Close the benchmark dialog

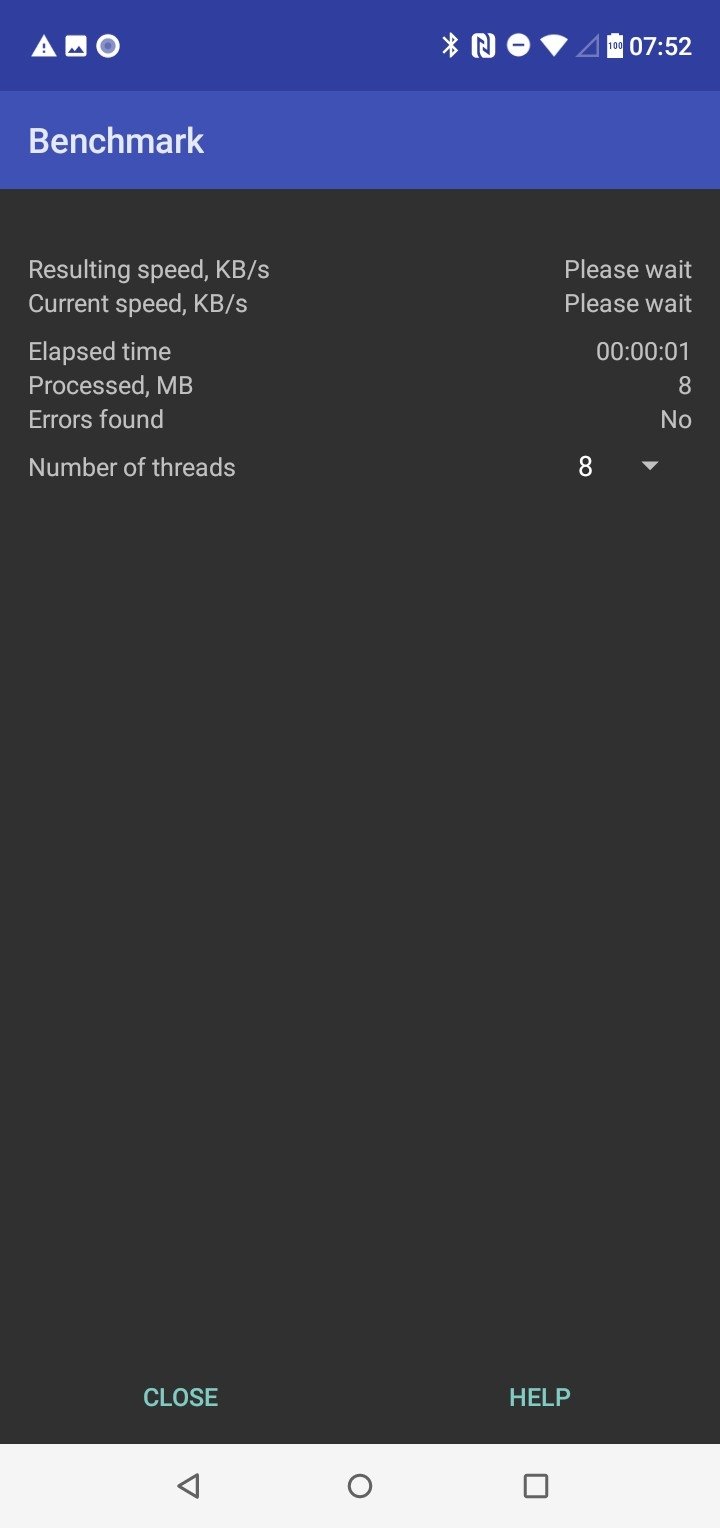(x=180, y=1397)
